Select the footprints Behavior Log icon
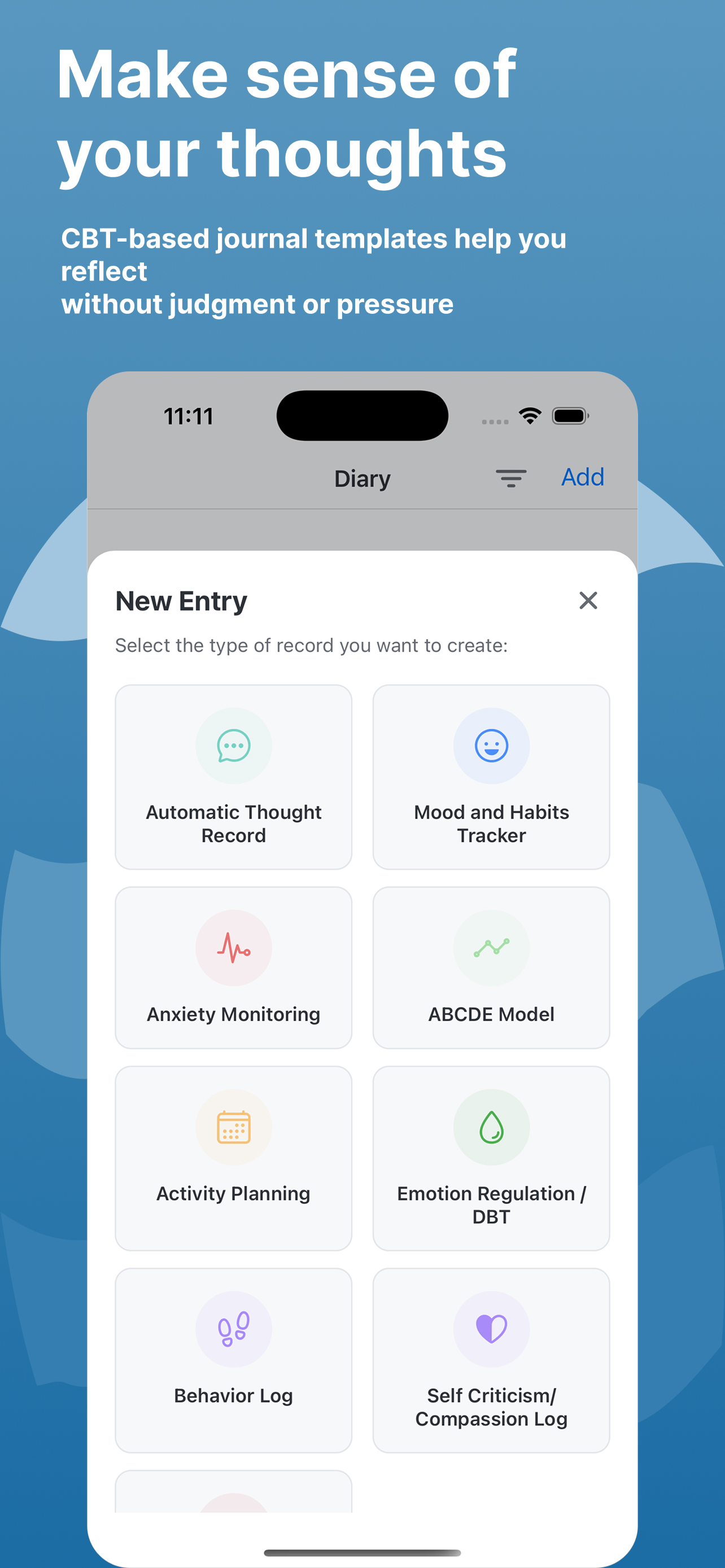 point(233,1329)
